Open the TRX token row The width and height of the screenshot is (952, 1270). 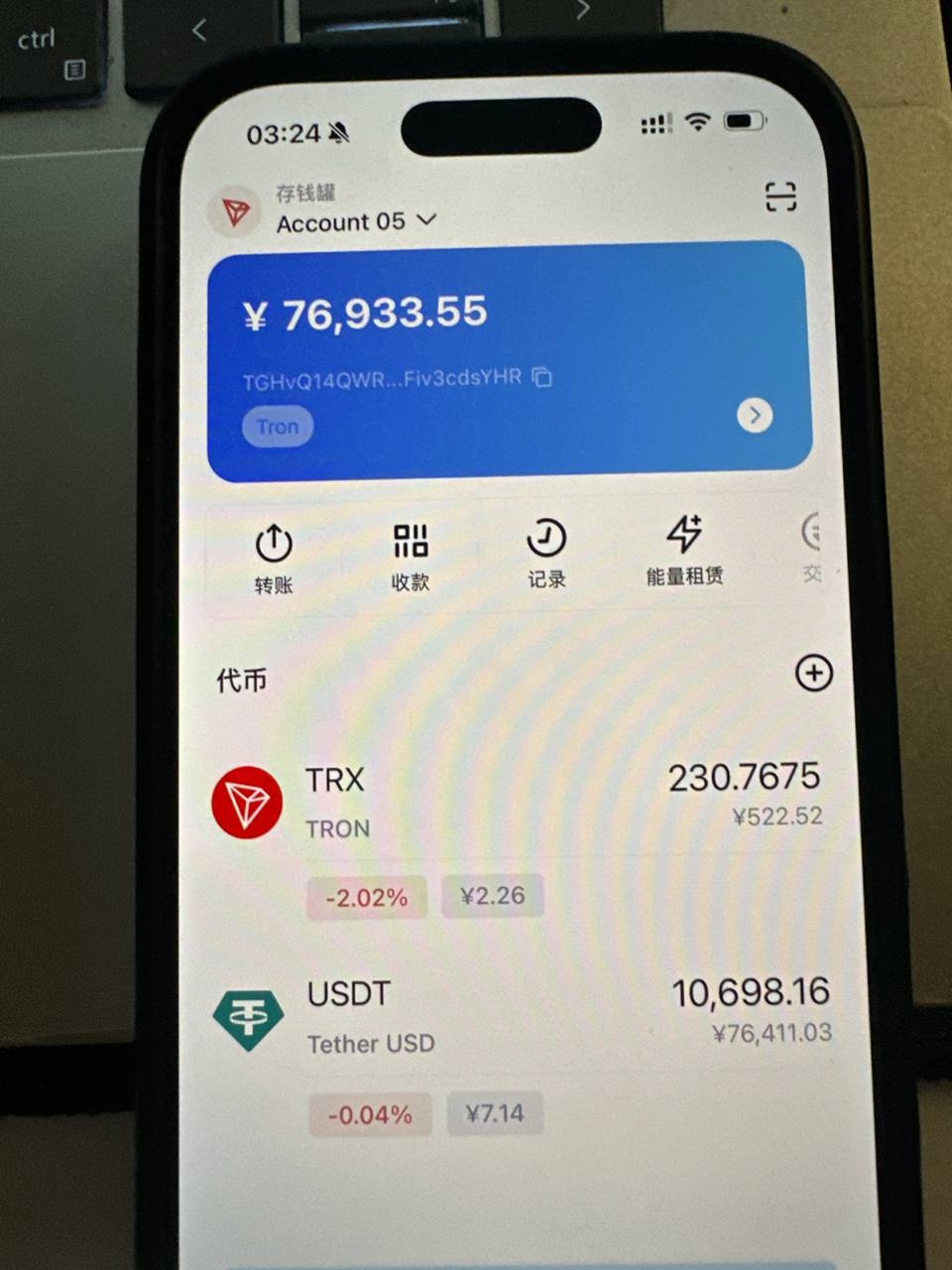(516, 804)
